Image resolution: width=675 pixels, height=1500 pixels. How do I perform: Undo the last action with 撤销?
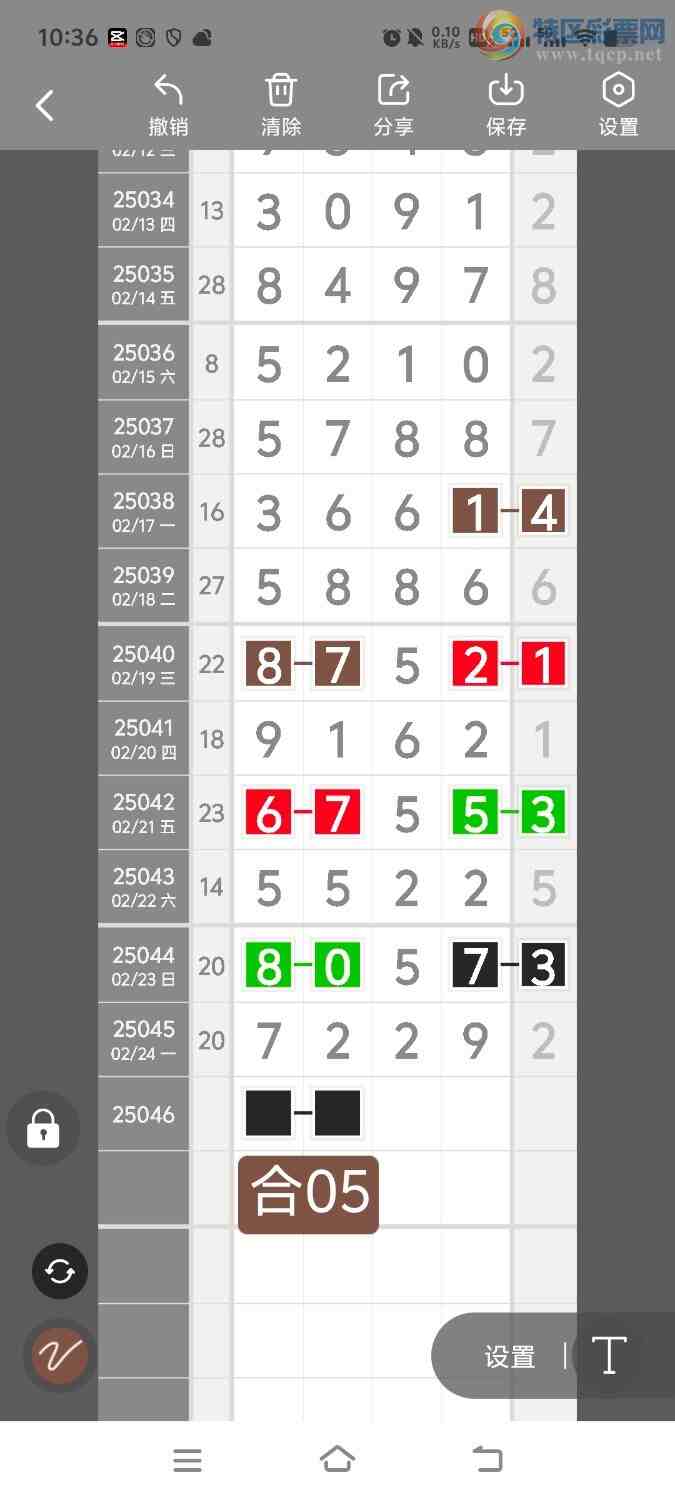[168, 105]
